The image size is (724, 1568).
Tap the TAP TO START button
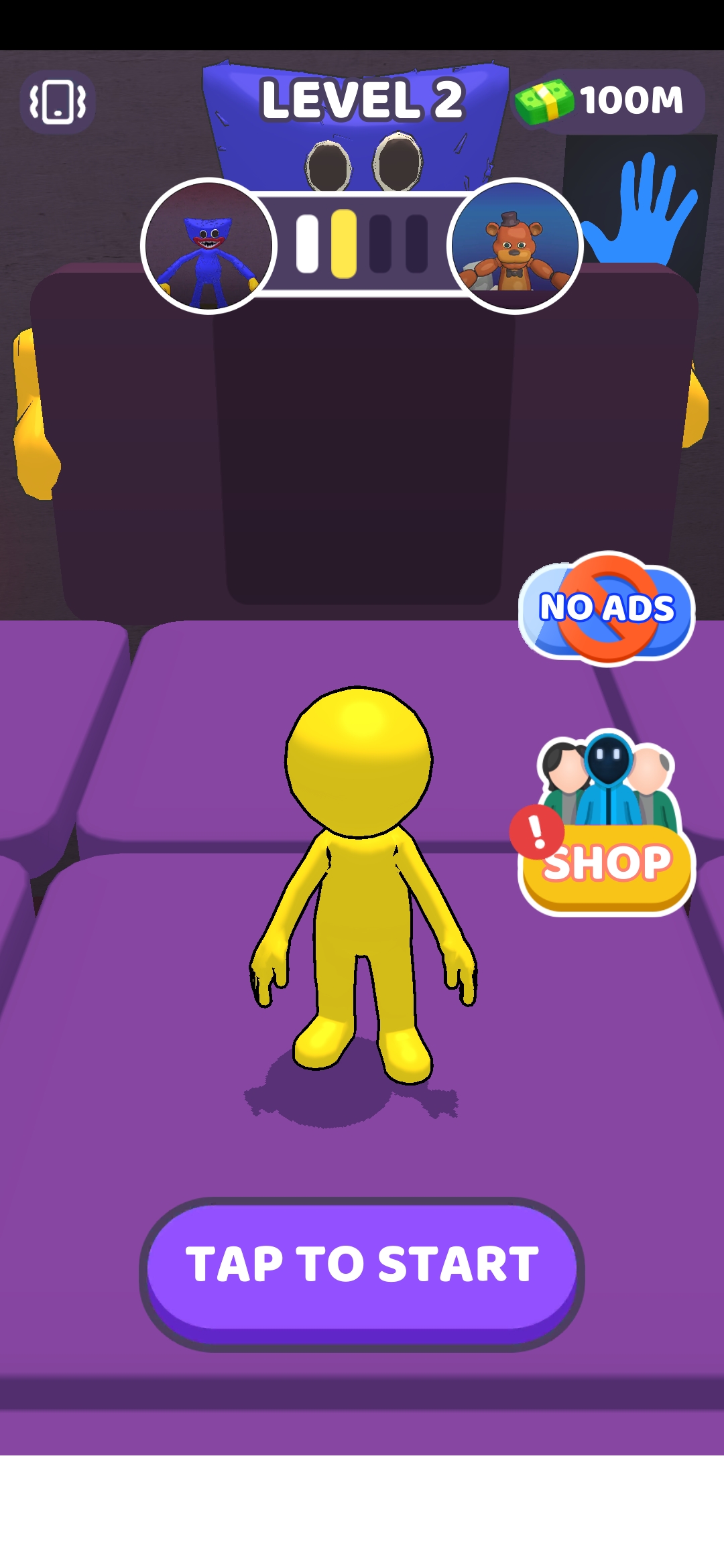[x=362, y=1265]
